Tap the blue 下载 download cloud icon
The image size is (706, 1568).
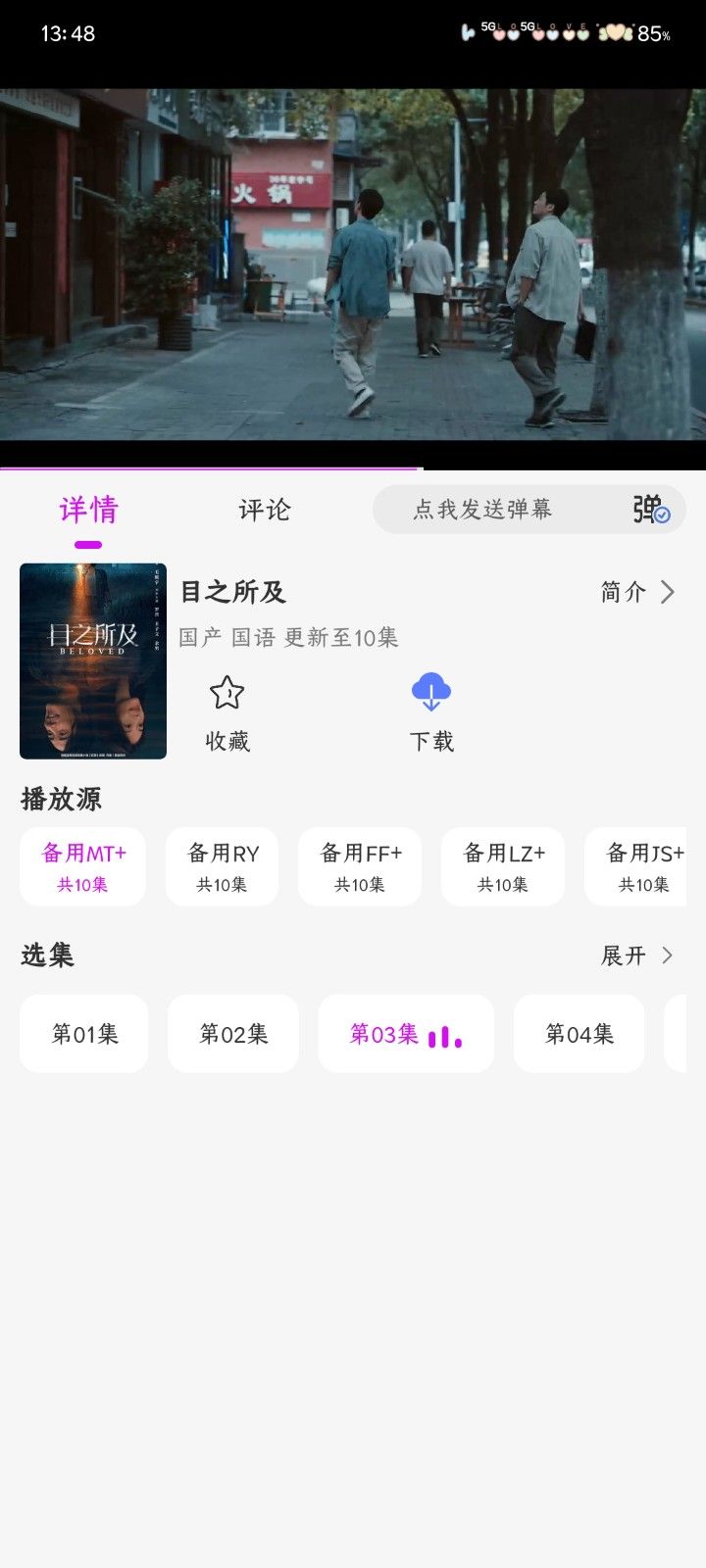(429, 691)
